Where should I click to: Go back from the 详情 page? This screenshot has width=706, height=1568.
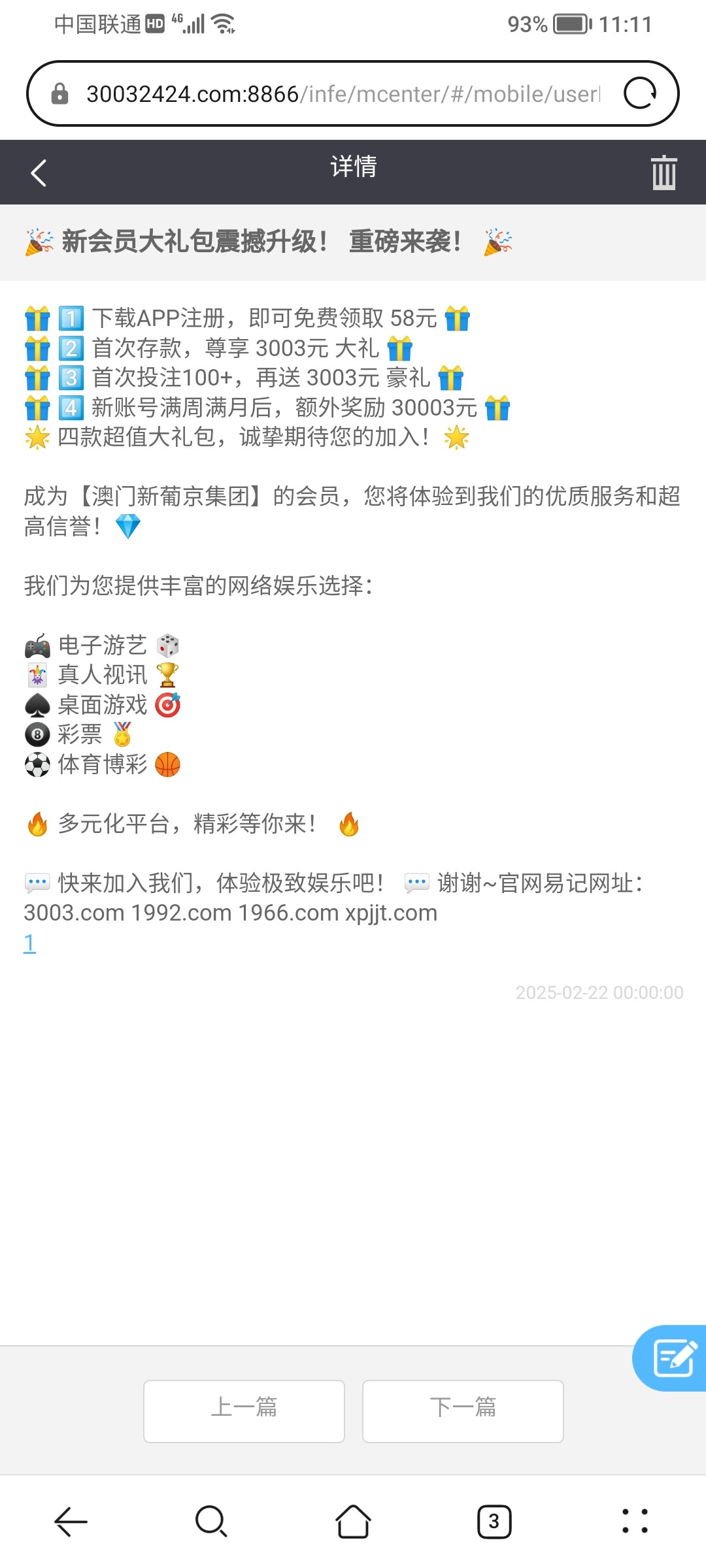39,173
